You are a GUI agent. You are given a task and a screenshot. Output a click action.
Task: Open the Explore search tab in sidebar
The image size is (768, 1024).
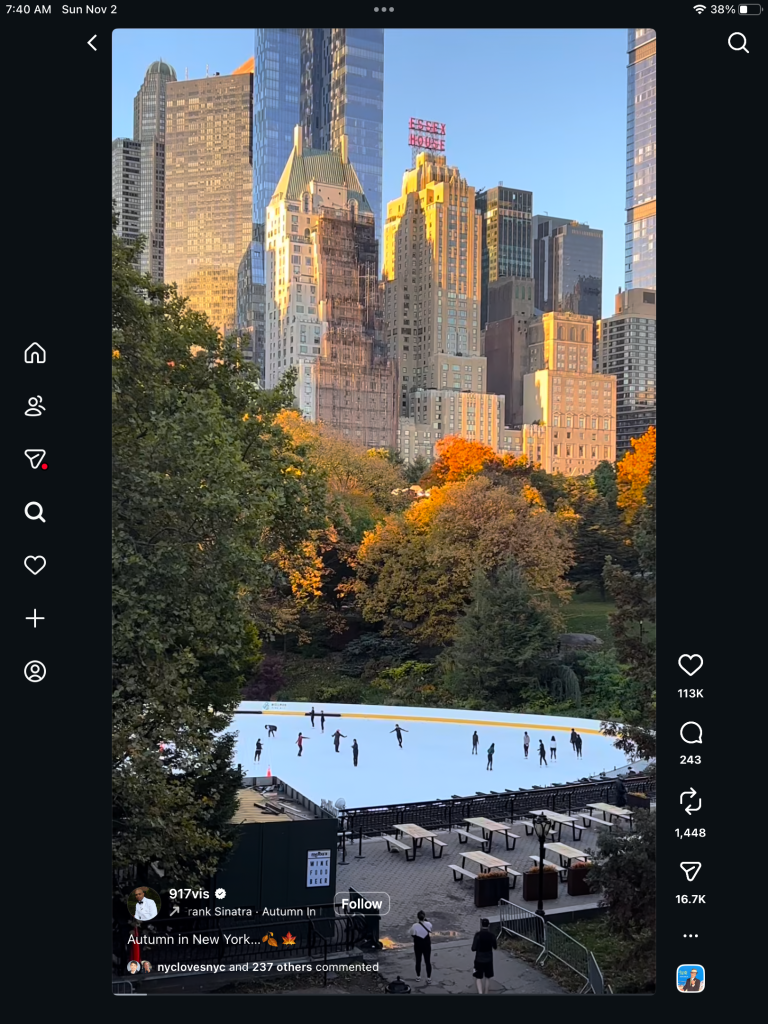tap(35, 512)
